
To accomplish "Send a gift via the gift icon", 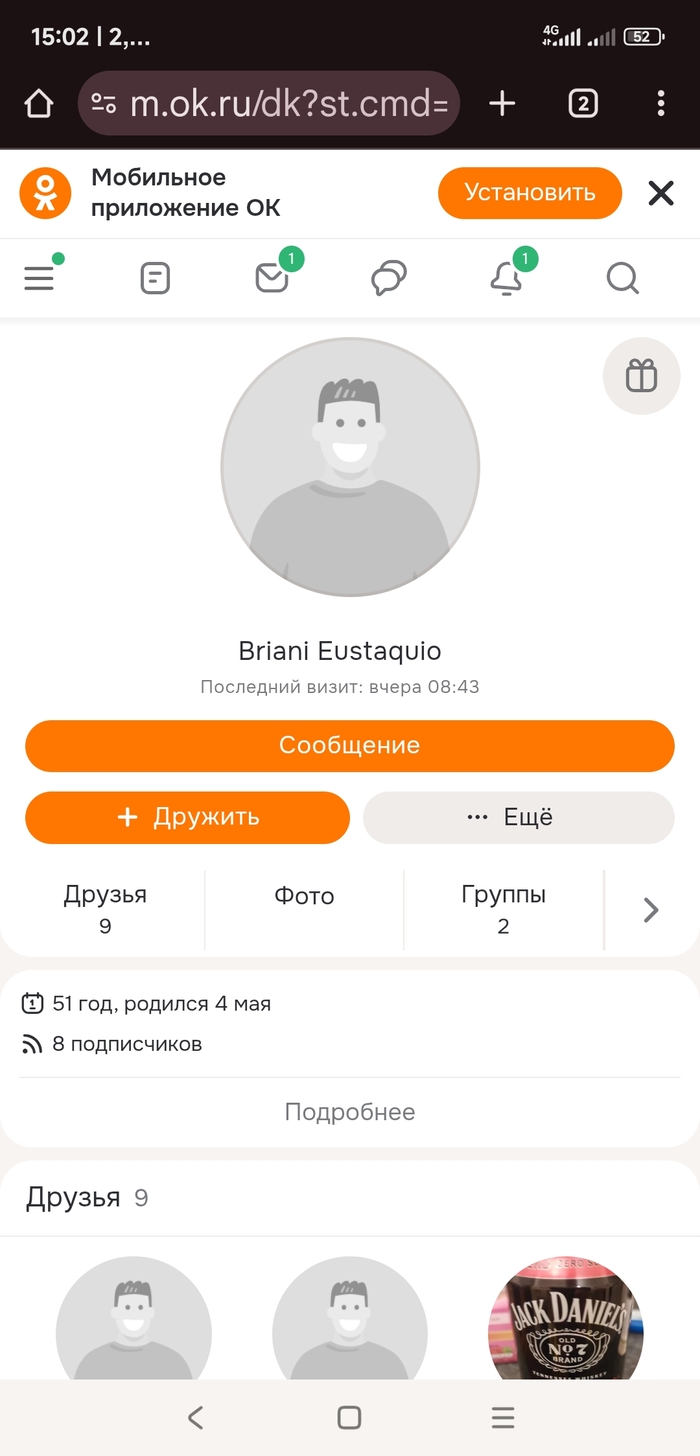I will [641, 376].
